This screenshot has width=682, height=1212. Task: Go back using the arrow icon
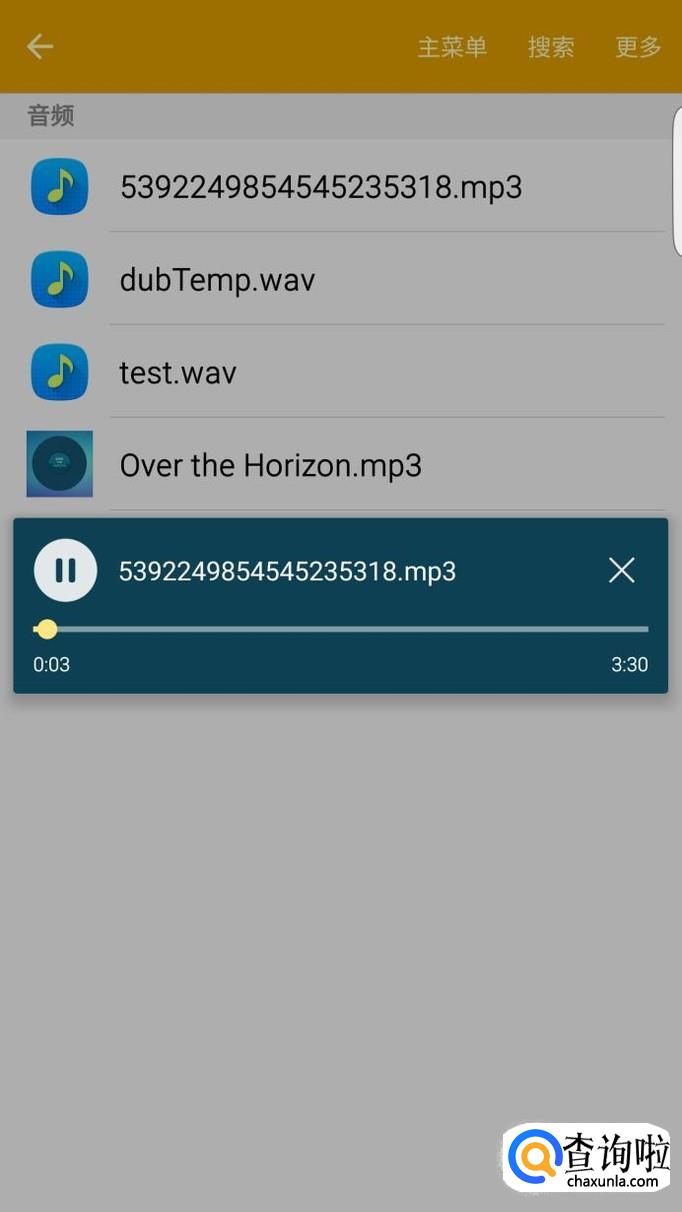tap(40, 46)
